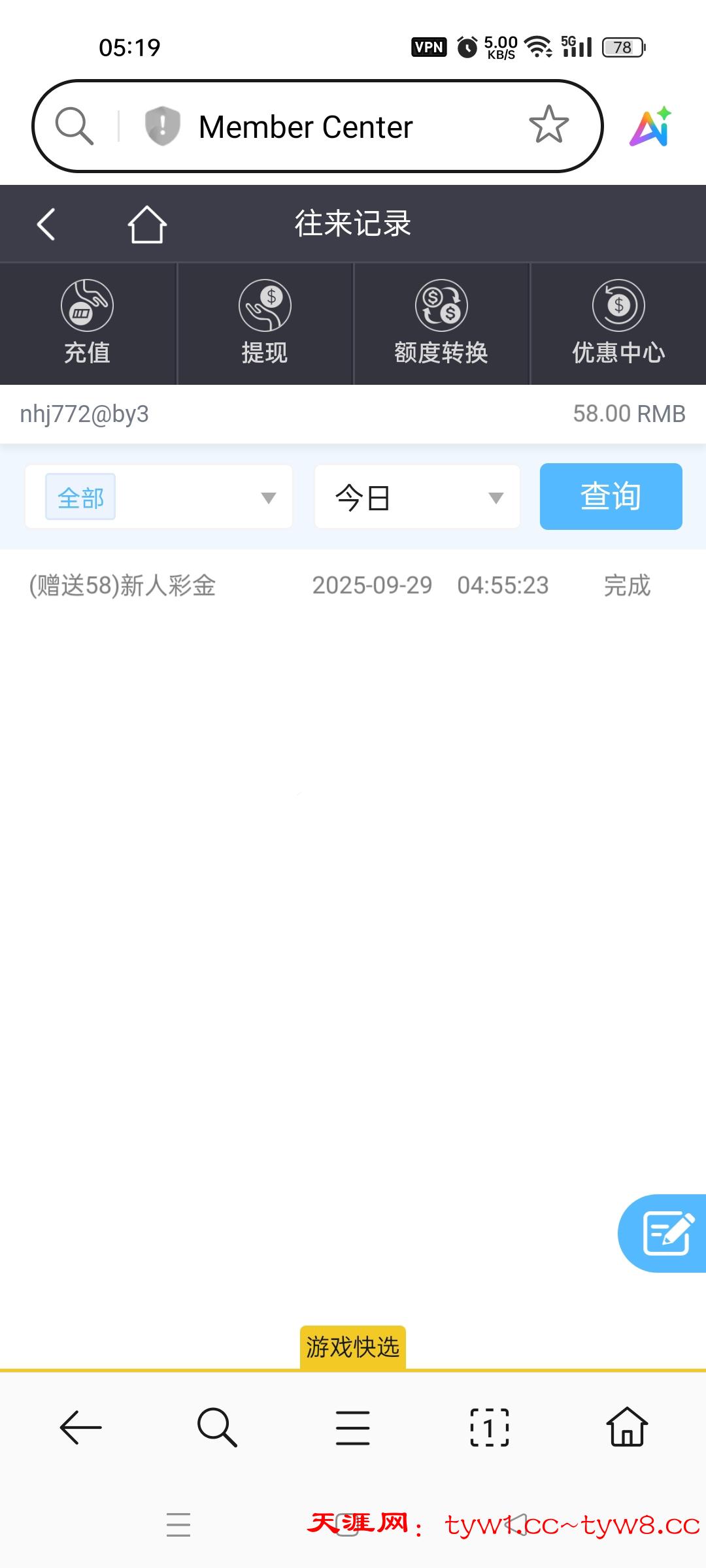Screen dimensions: 706x1568
Task: Open the browser tabs switcher
Action: [489, 1428]
